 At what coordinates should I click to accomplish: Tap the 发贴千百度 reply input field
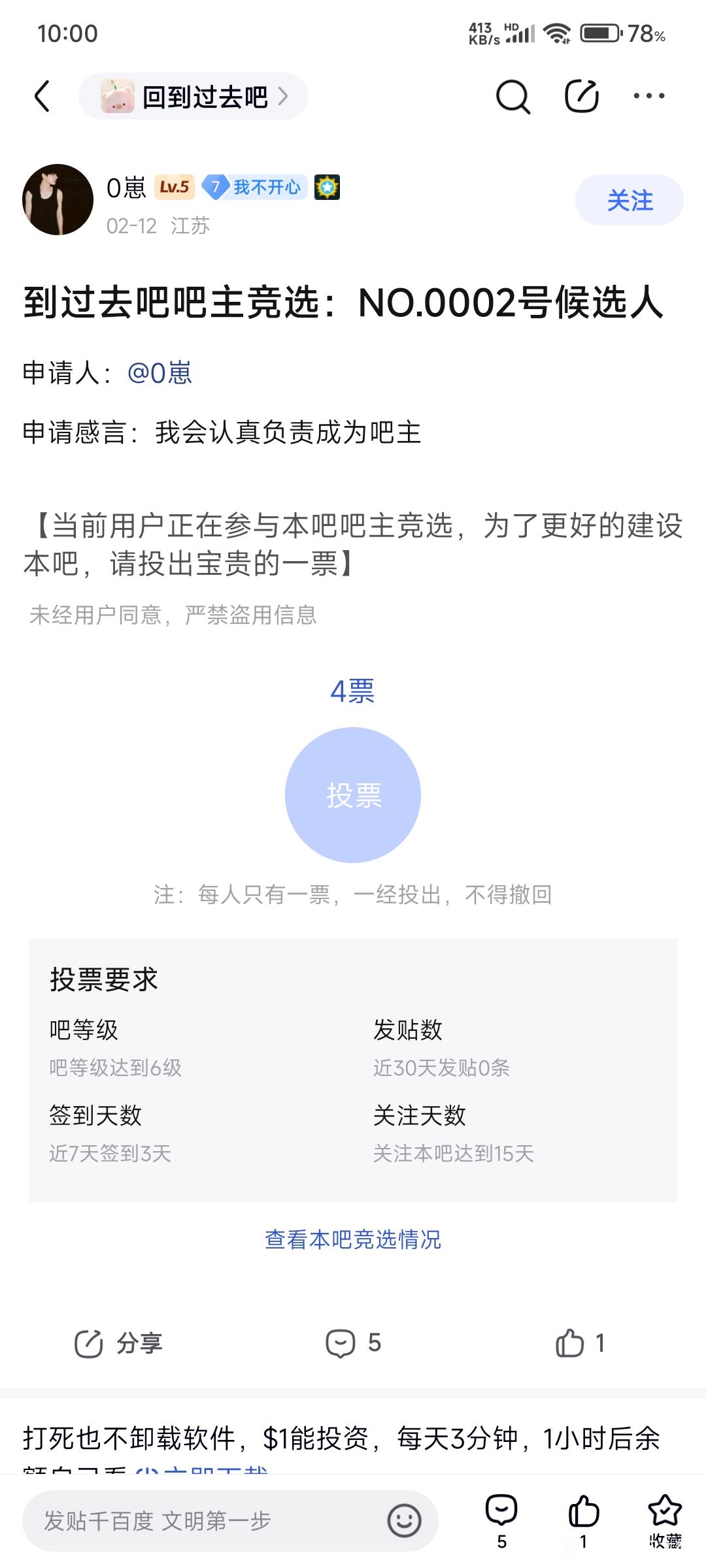click(x=203, y=1521)
